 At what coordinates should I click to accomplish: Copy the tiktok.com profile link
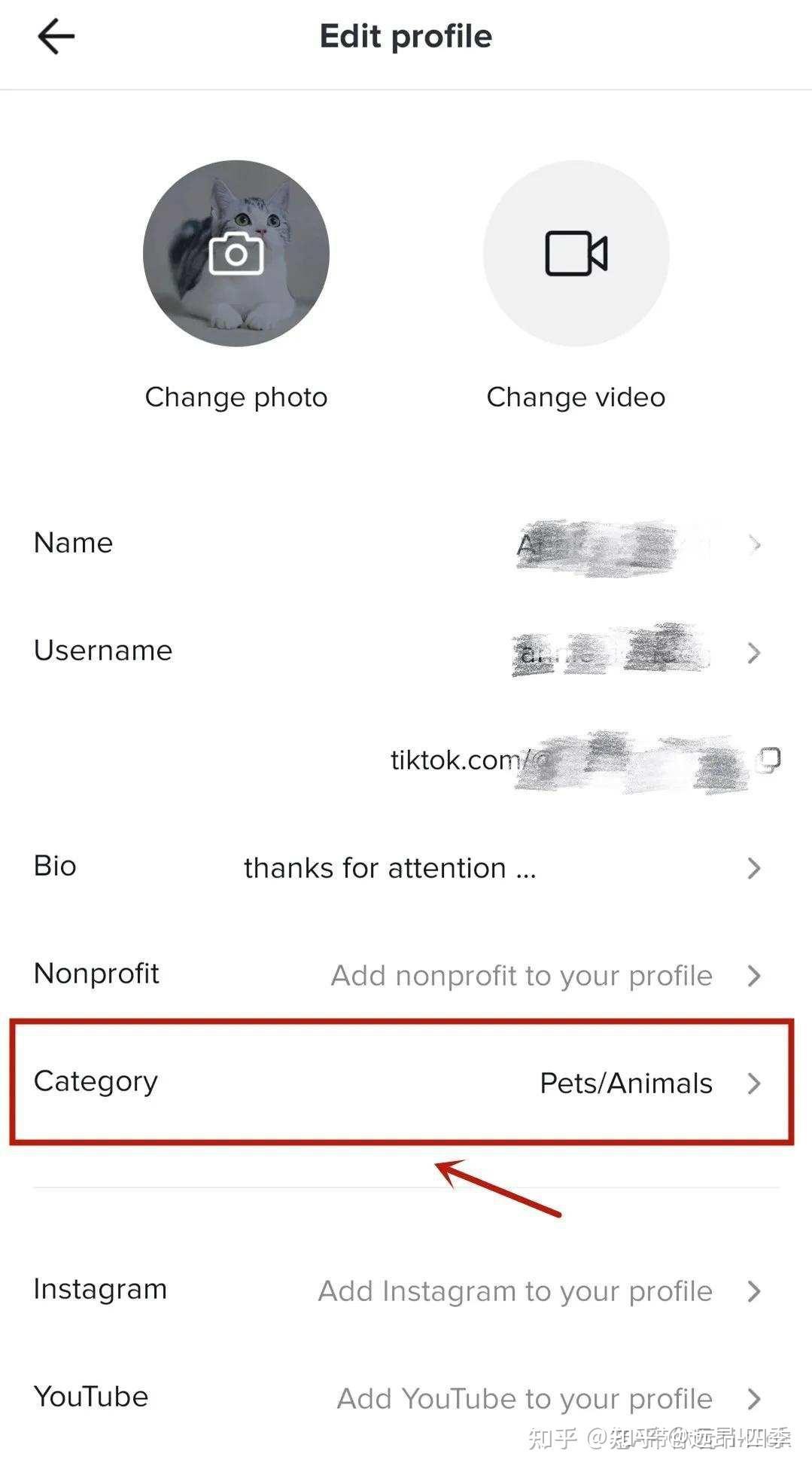pos(768,760)
